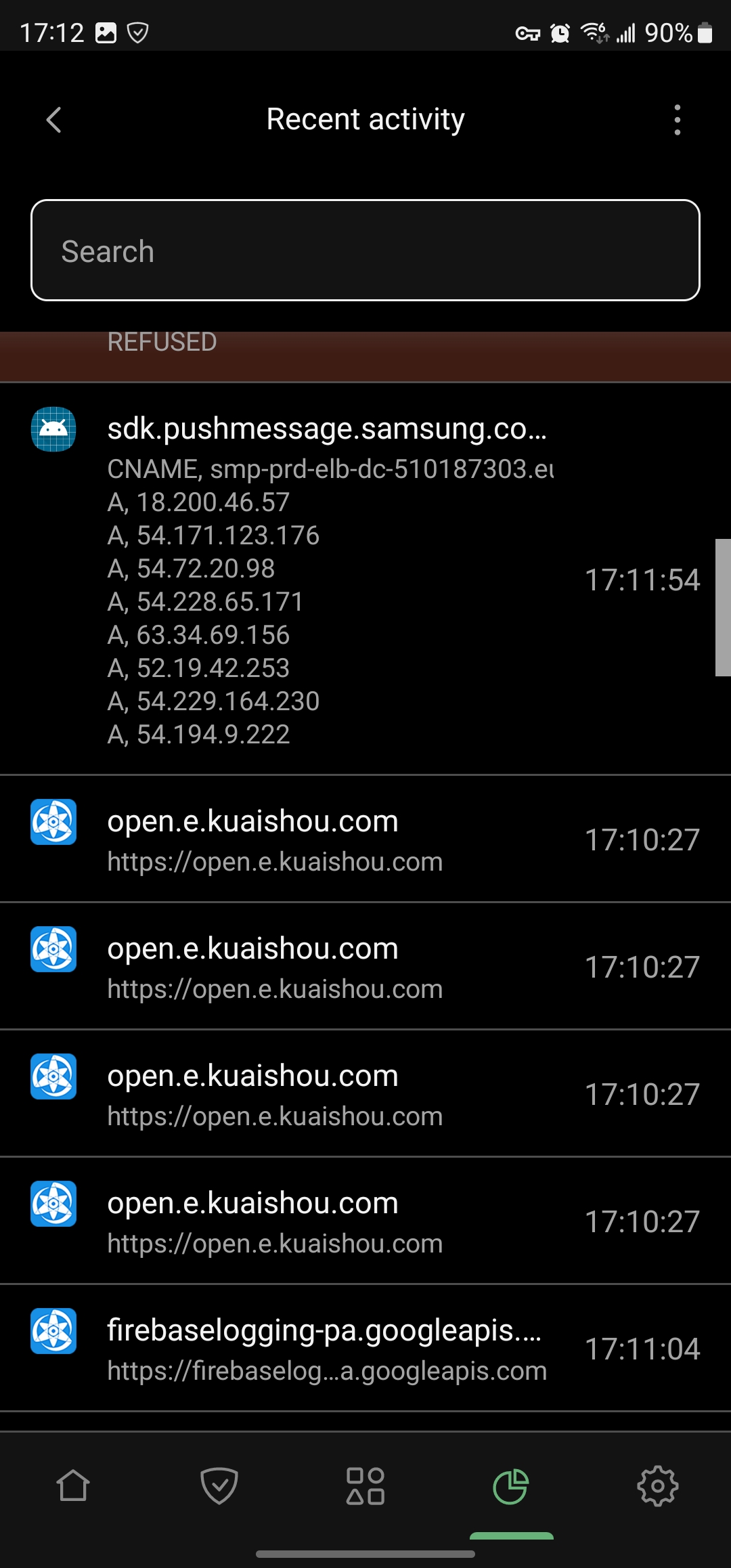Open the home screen via bottom navigation

tap(73, 1487)
